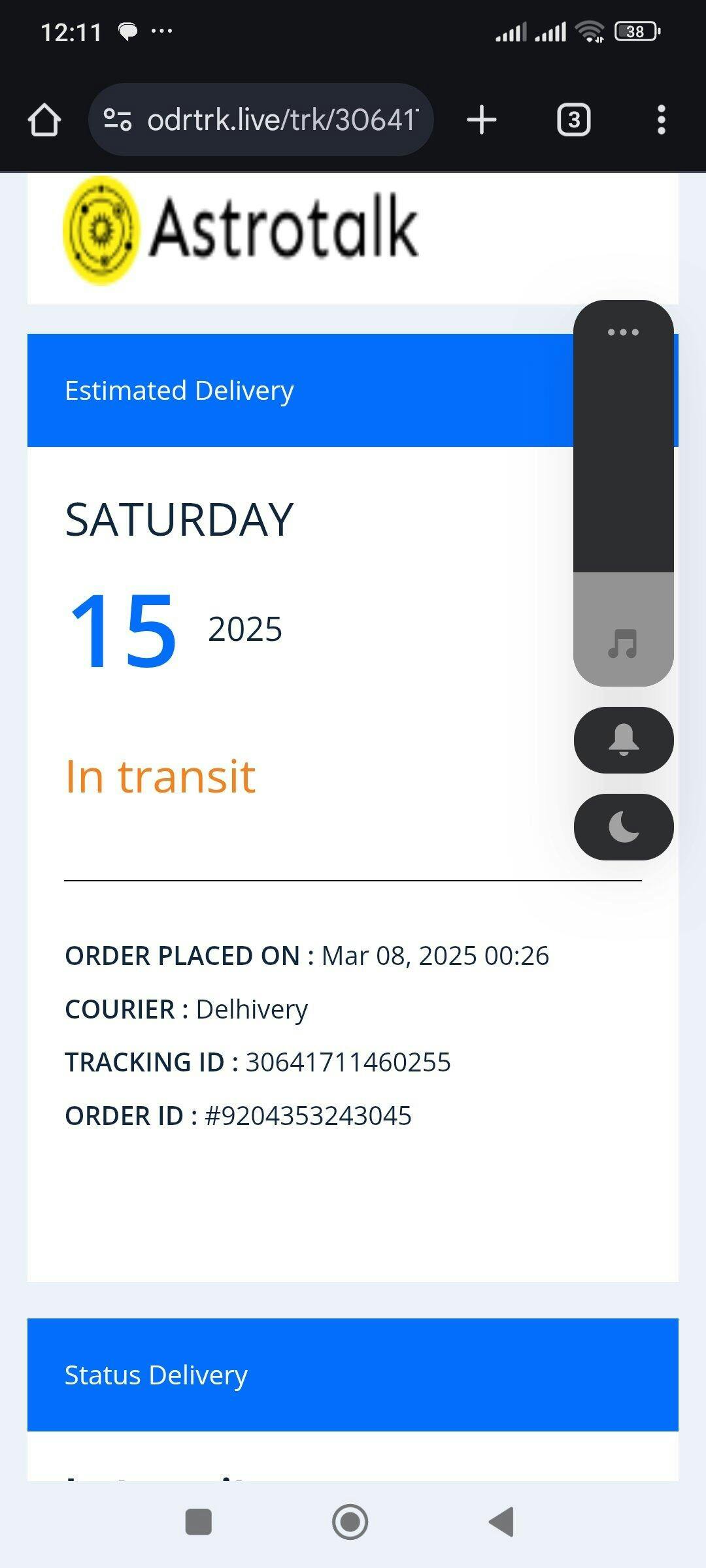
Task: Go to the browser home page
Action: coord(44,120)
